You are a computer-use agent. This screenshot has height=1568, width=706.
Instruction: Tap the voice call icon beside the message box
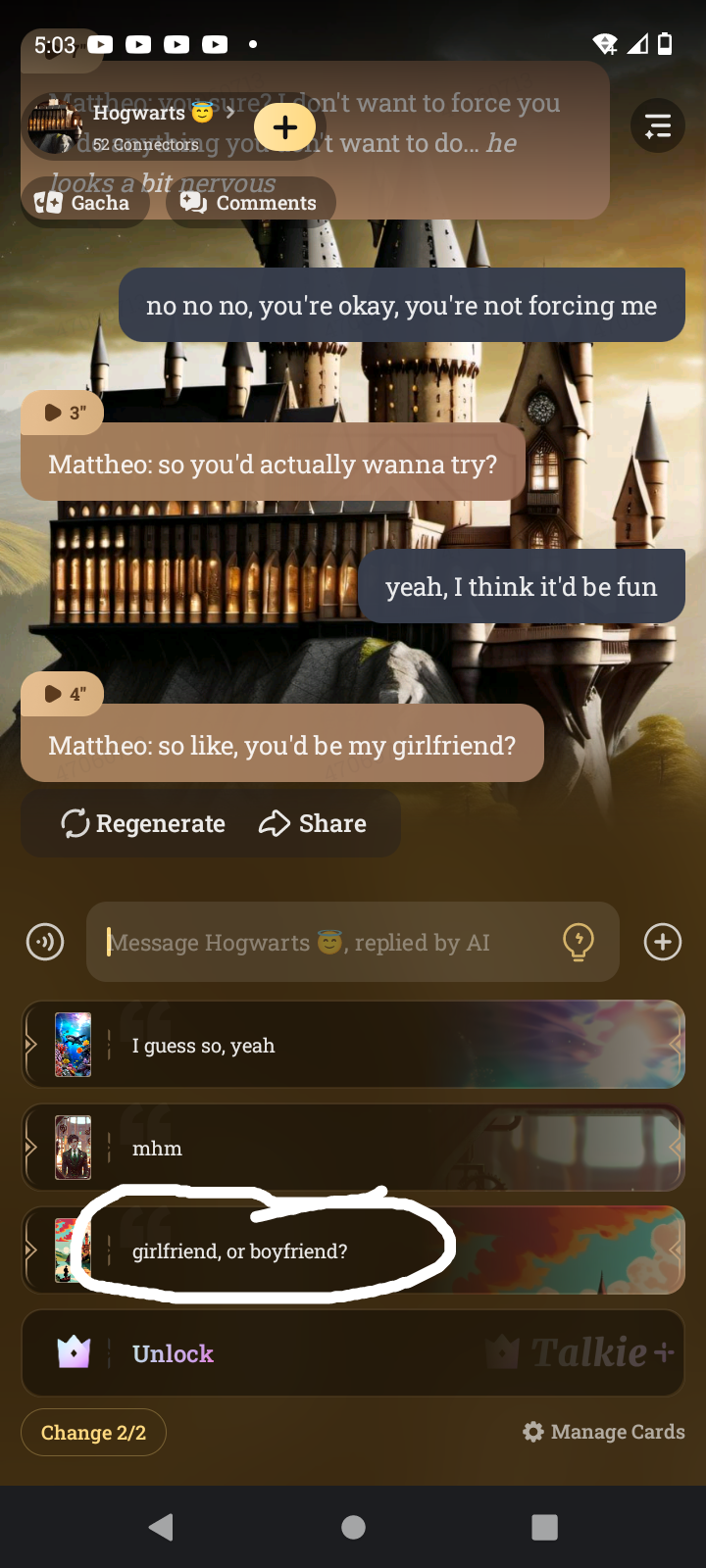[45, 942]
